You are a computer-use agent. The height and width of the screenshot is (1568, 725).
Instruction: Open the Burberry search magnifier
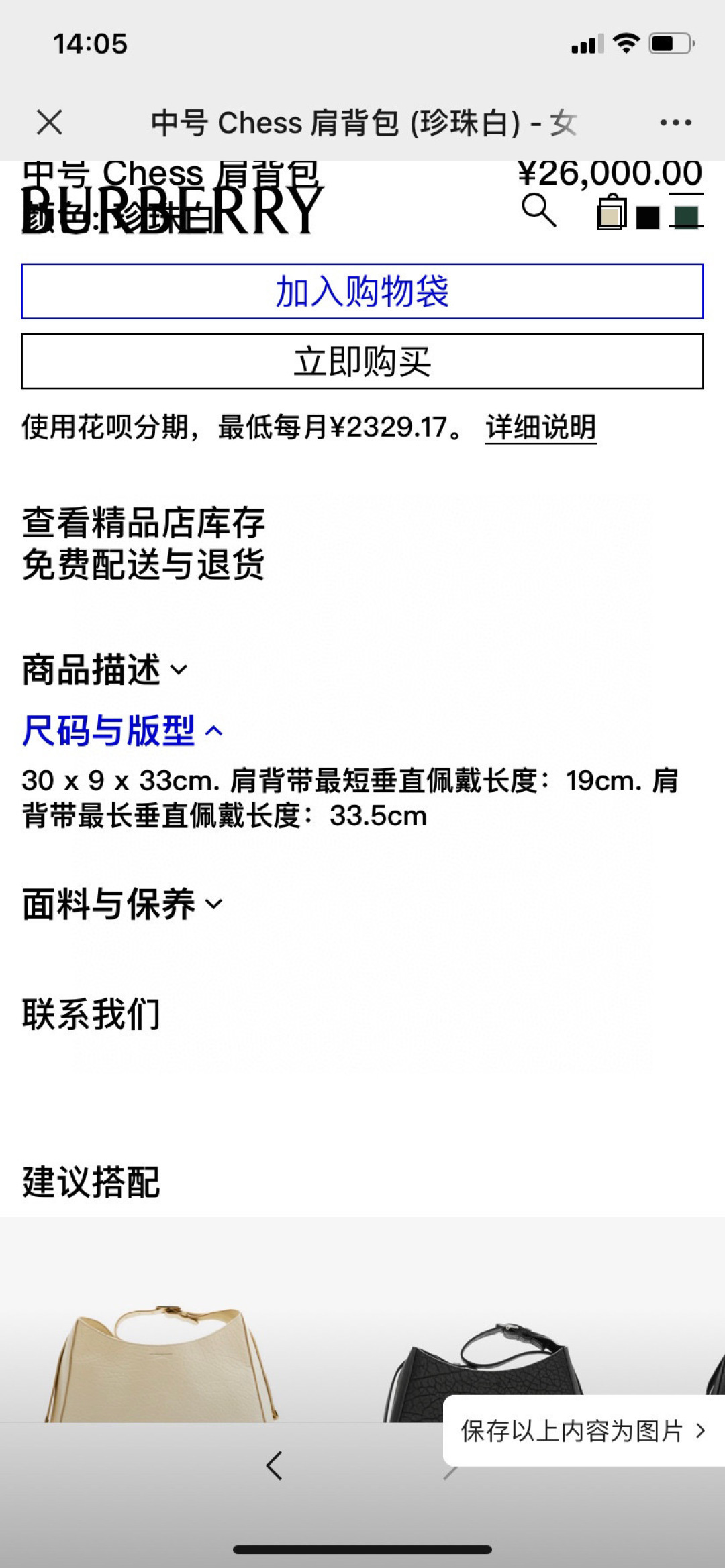click(x=538, y=211)
